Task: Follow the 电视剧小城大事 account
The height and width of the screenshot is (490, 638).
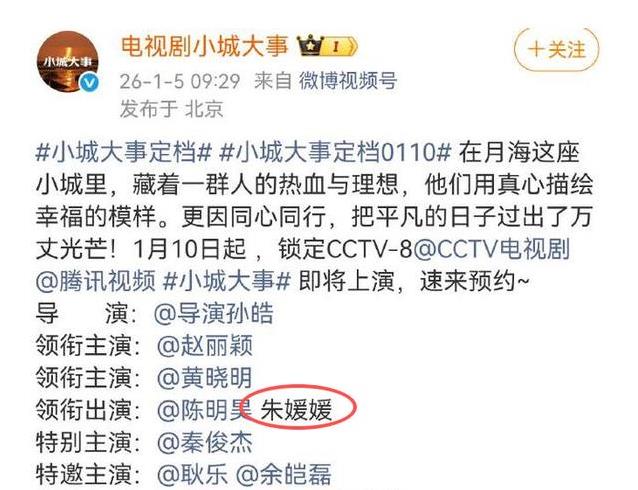Action: (x=560, y=48)
